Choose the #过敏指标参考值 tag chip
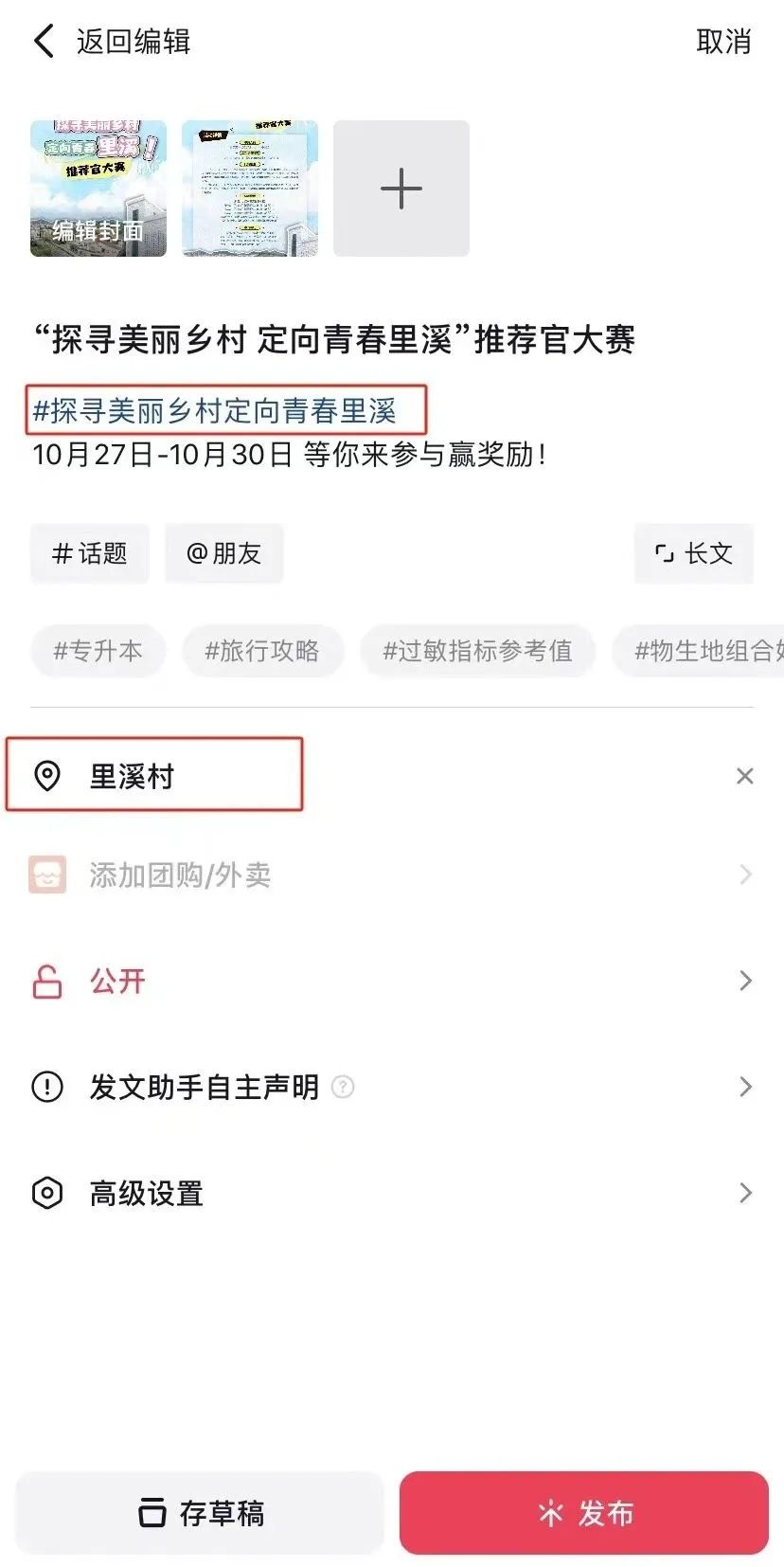 [478, 651]
